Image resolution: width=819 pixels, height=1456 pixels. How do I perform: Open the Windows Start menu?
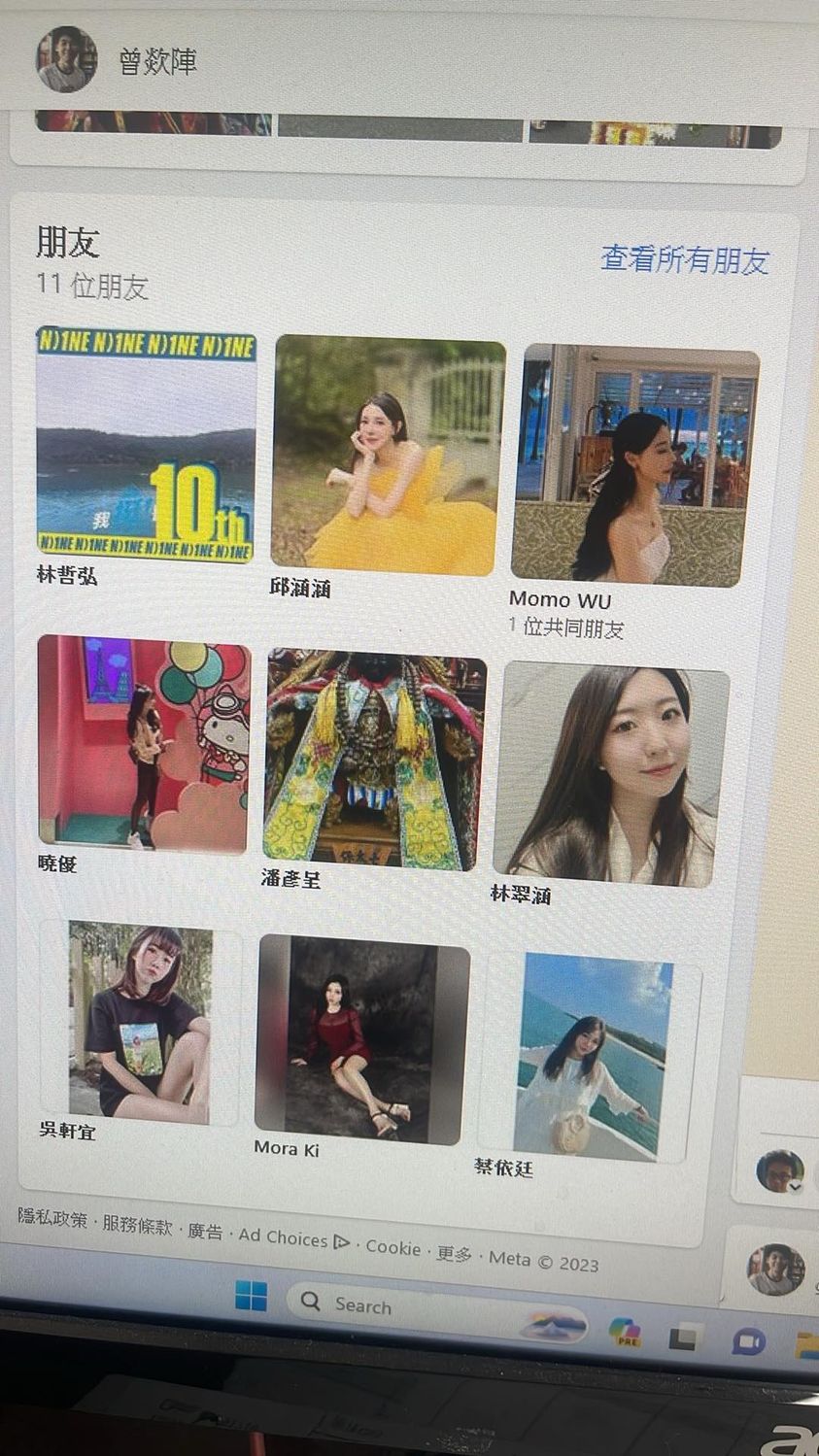tap(251, 1296)
